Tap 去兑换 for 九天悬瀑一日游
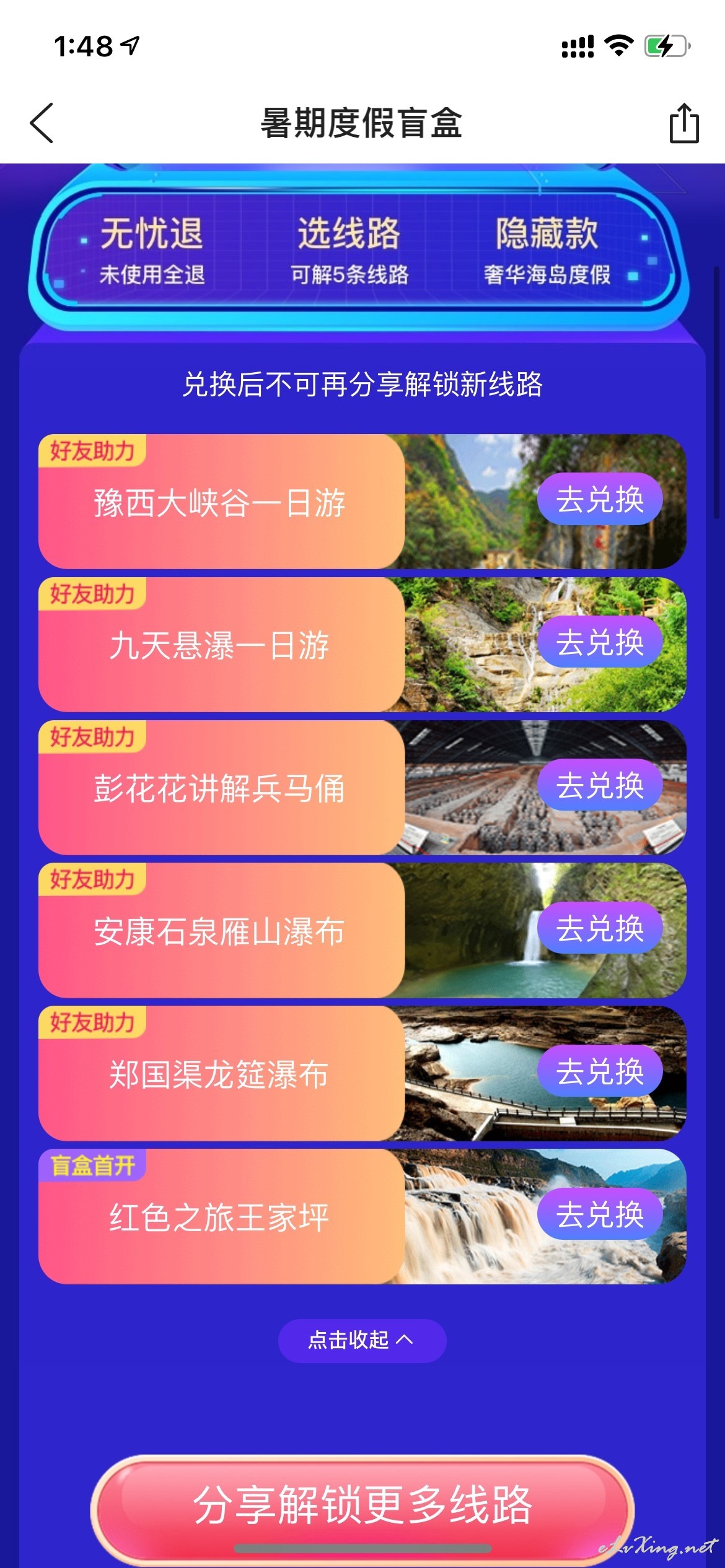The image size is (725, 1568). (600, 642)
